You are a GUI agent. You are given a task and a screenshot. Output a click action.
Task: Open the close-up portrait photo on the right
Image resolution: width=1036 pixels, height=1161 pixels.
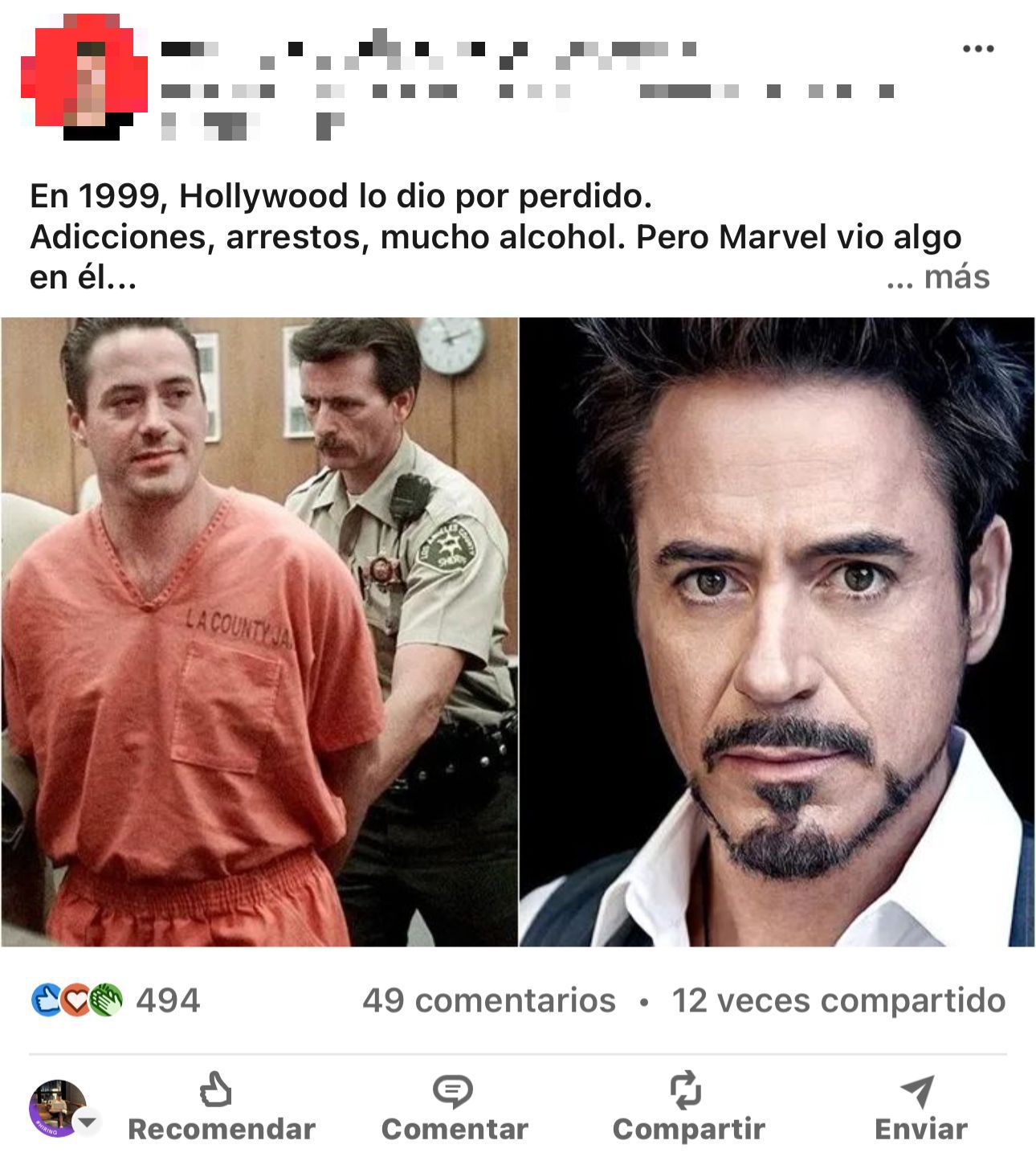777,632
